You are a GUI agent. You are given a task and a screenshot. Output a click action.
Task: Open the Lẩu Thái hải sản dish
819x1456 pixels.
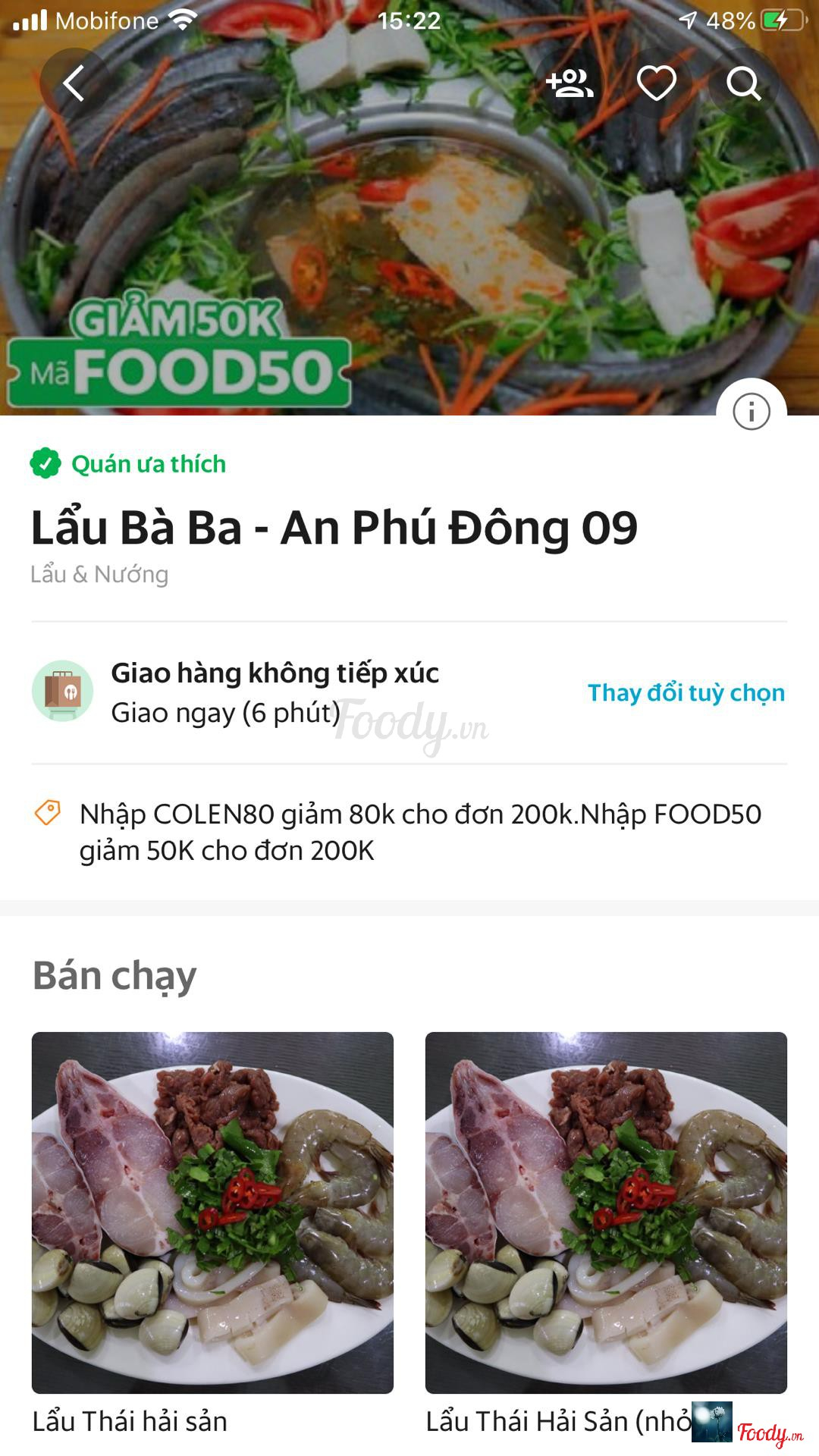(x=212, y=1213)
